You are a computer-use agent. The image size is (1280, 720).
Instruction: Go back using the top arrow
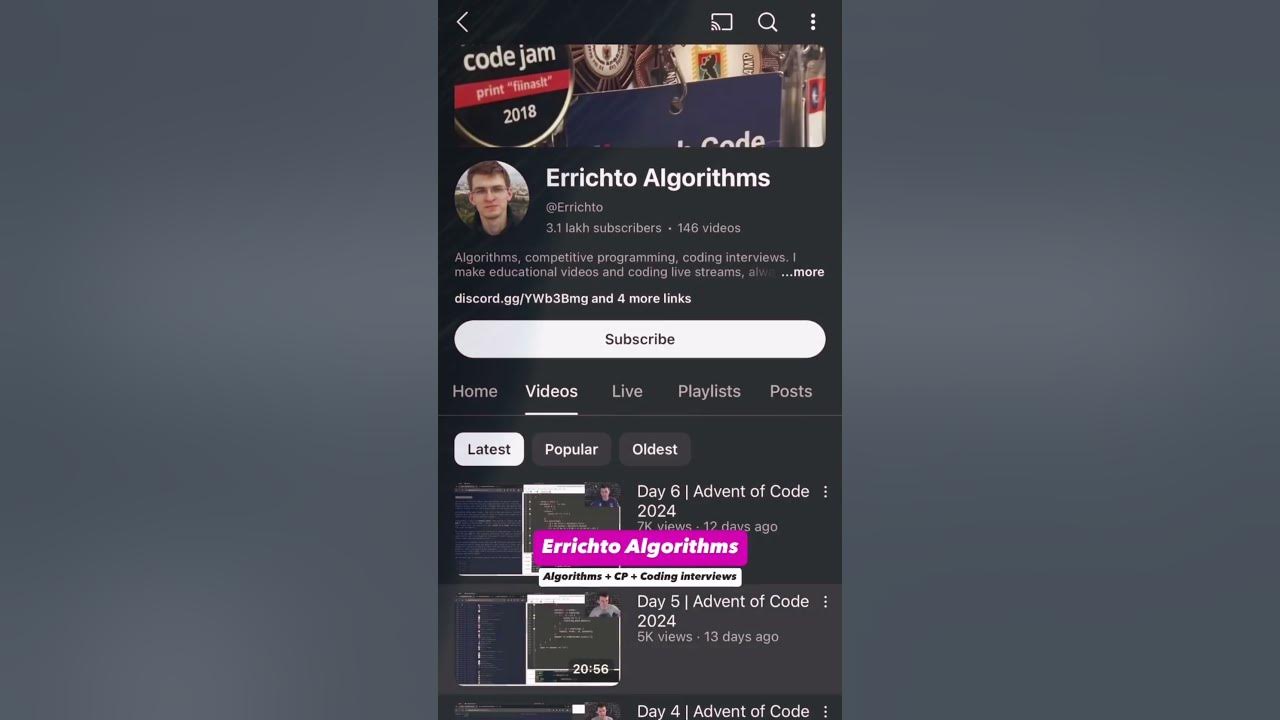(462, 22)
